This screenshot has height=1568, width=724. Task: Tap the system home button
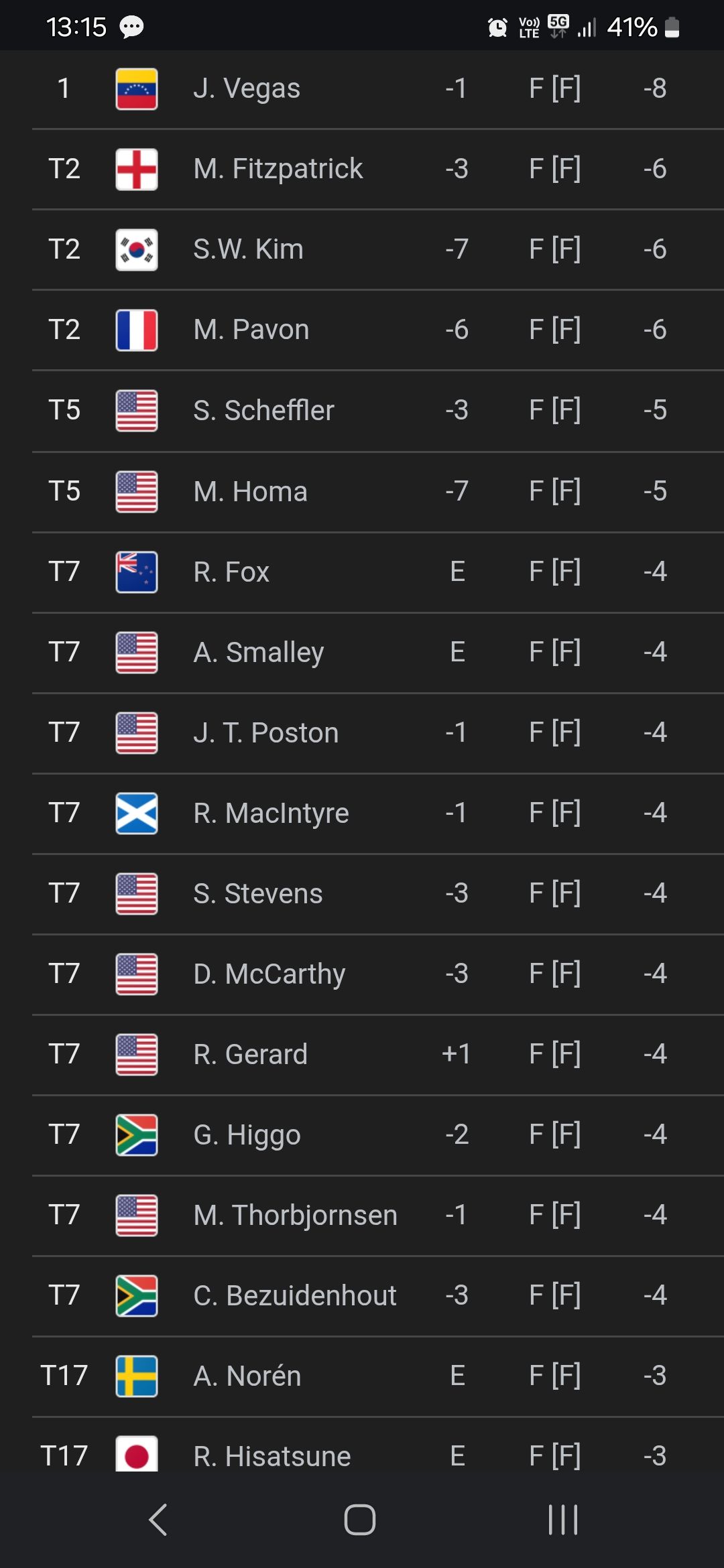[360, 1520]
